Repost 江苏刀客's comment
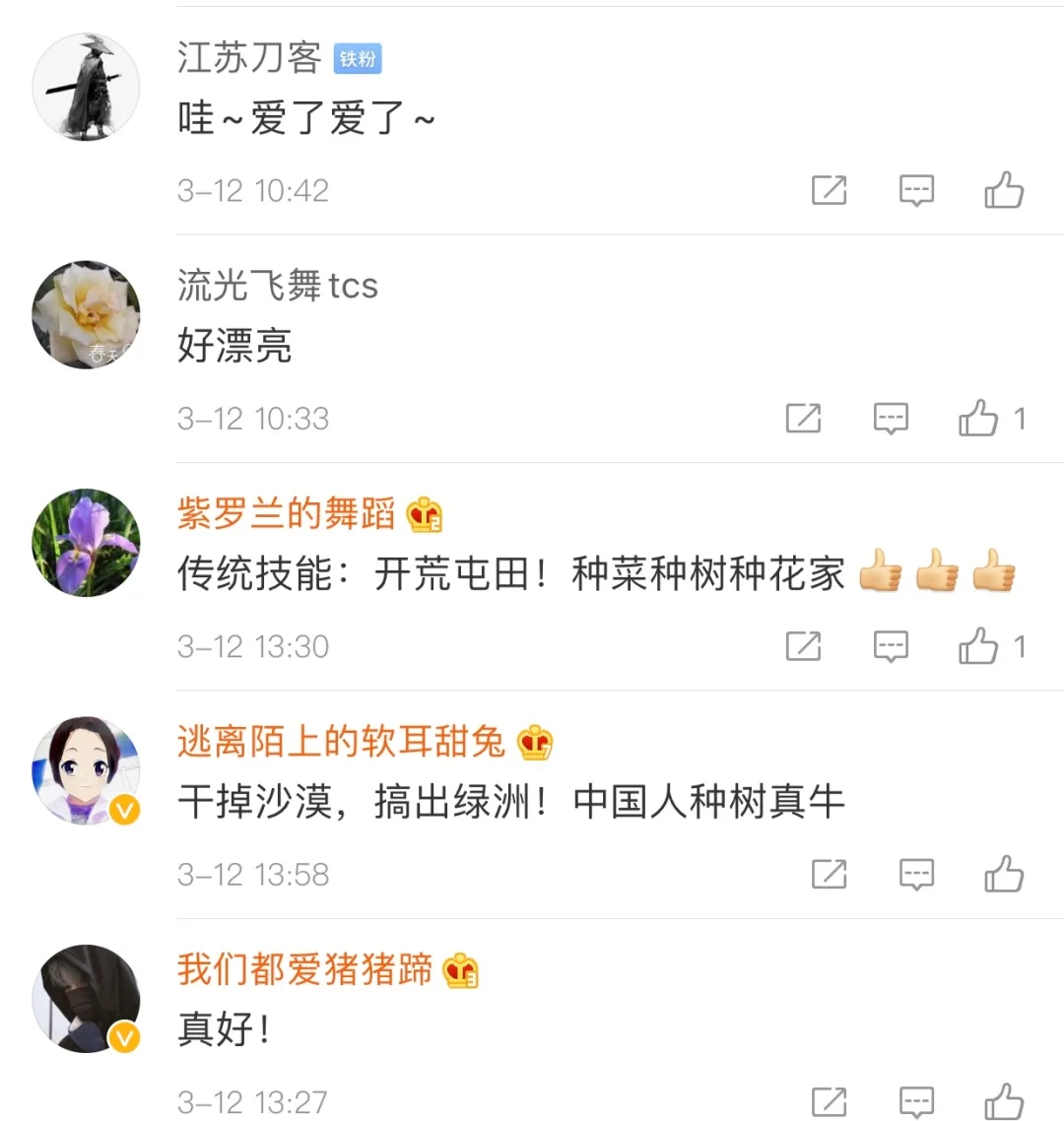Image resolution: width=1064 pixels, height=1121 pixels. point(829,190)
